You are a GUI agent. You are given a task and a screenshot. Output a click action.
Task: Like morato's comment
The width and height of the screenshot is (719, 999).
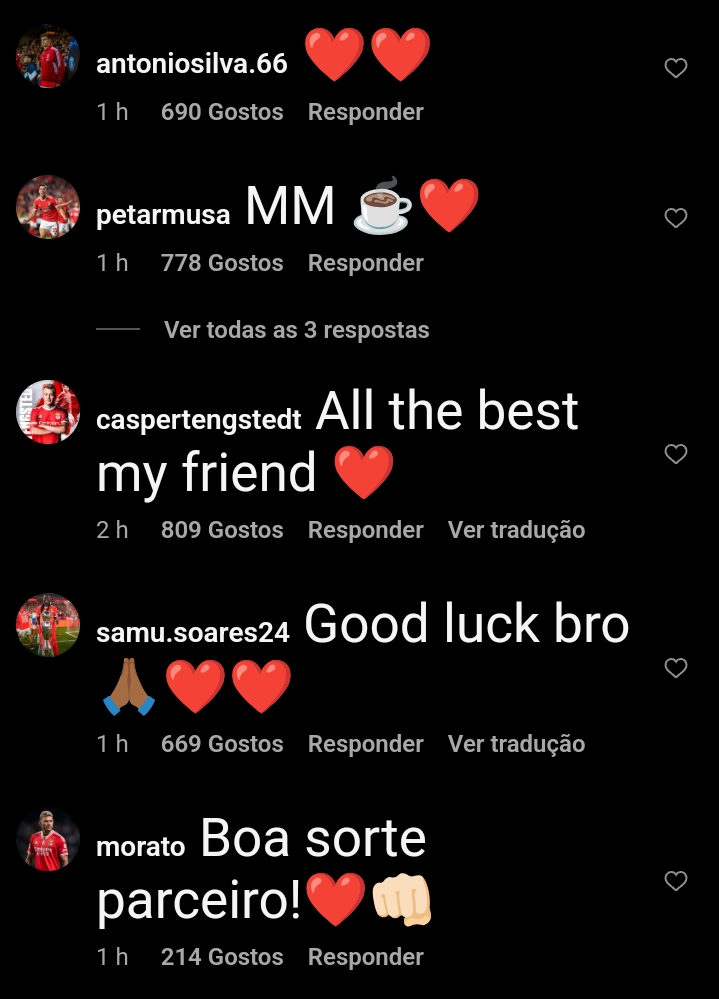pos(676,881)
